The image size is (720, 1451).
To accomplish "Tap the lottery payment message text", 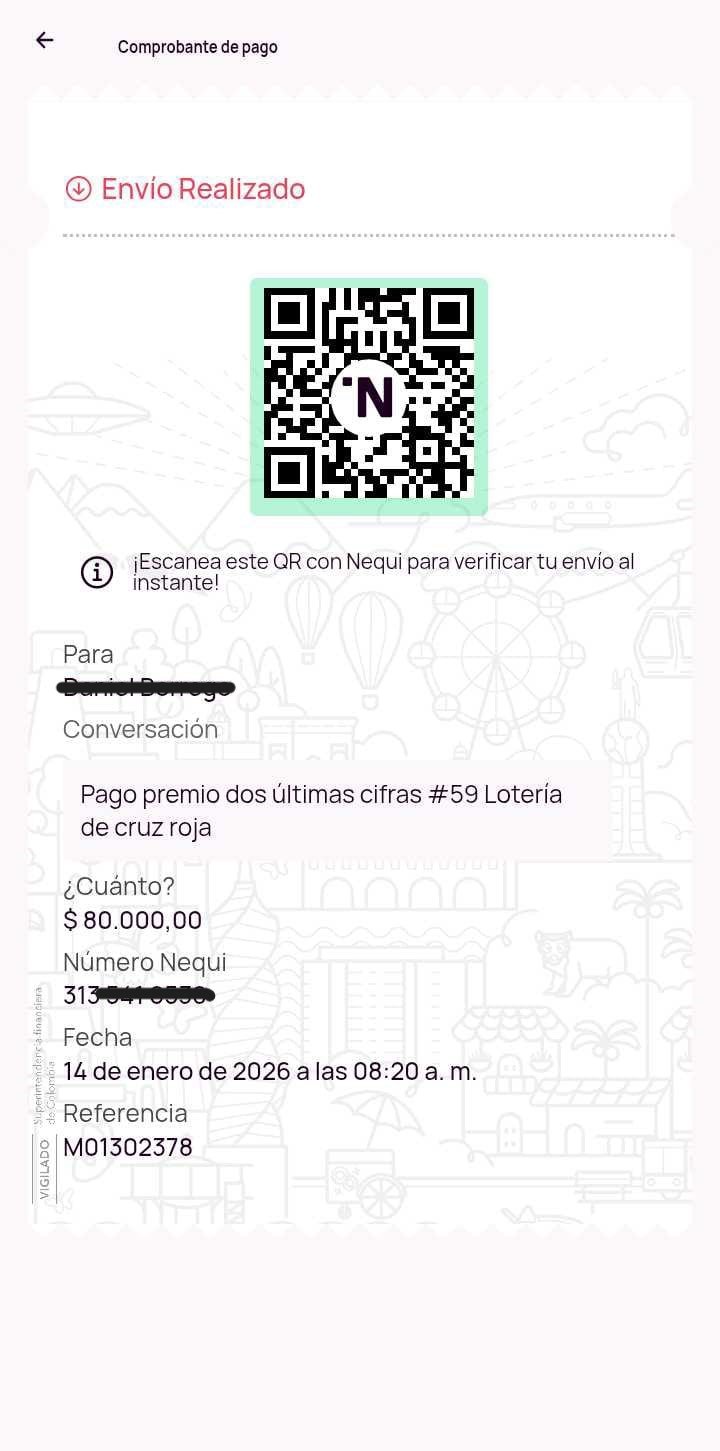I will (320, 810).
